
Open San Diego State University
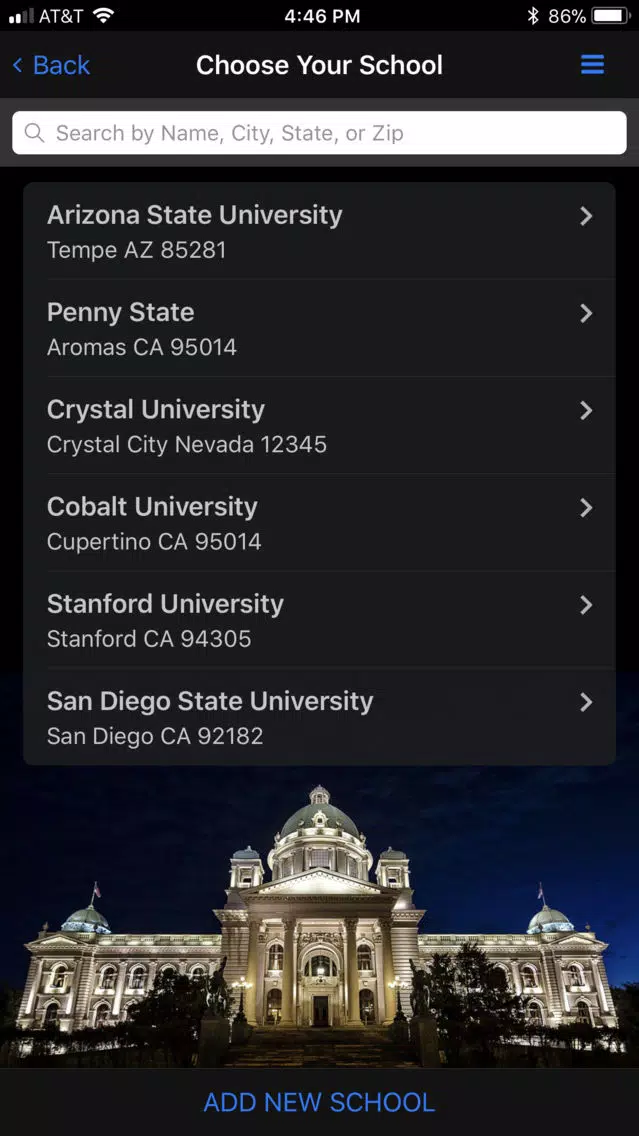(x=320, y=717)
